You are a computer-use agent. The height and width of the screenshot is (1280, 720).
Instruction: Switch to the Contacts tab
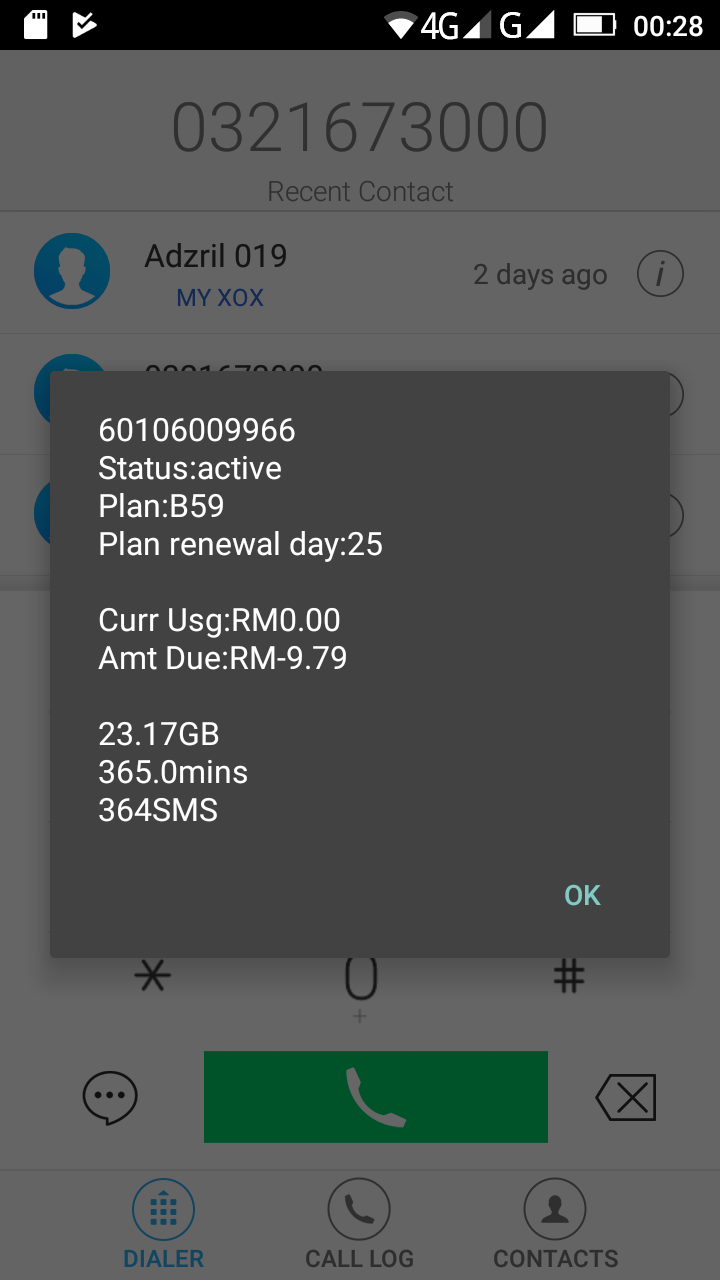tap(555, 1224)
